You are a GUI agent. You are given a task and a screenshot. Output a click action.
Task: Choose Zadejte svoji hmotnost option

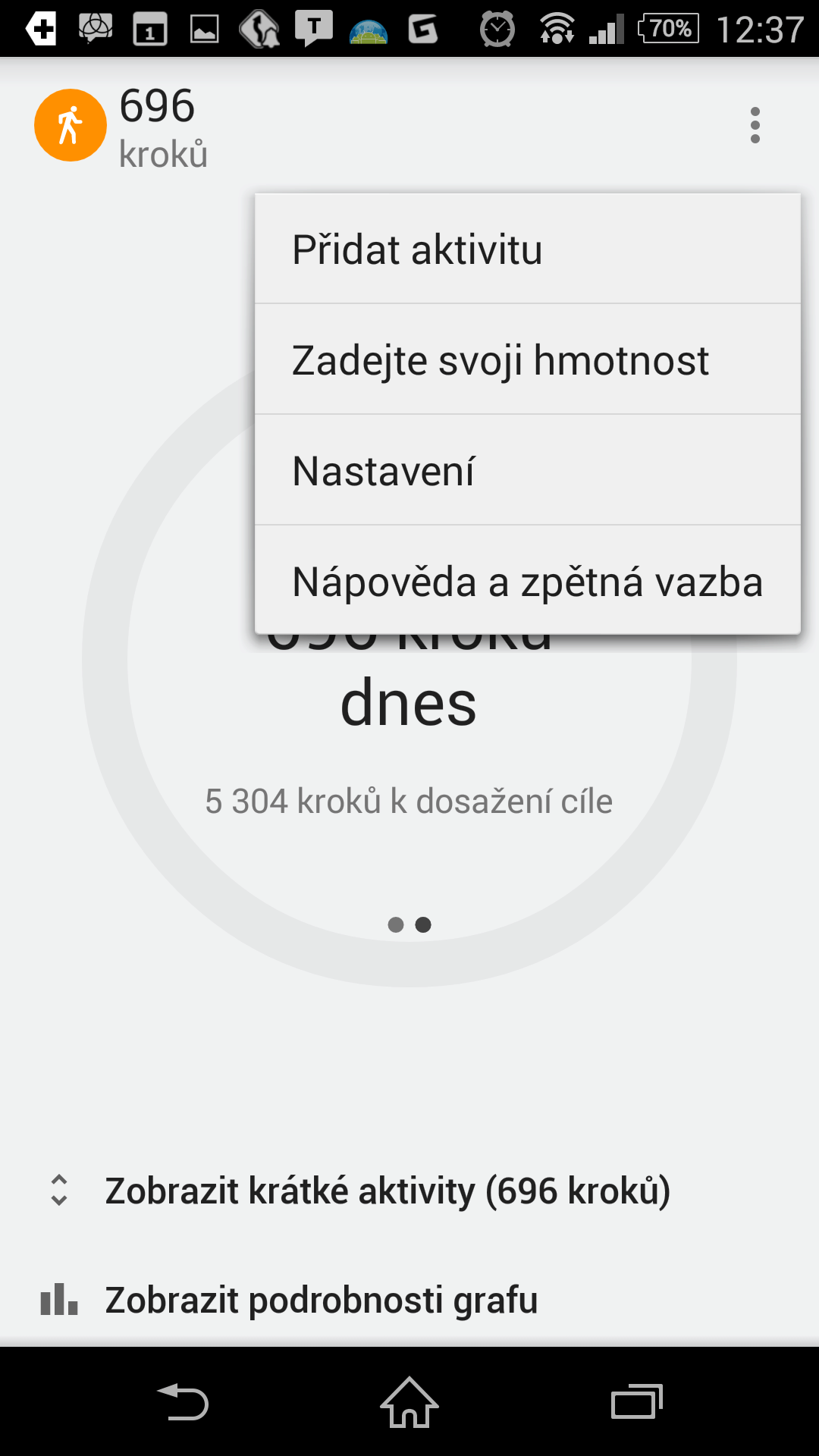528,360
